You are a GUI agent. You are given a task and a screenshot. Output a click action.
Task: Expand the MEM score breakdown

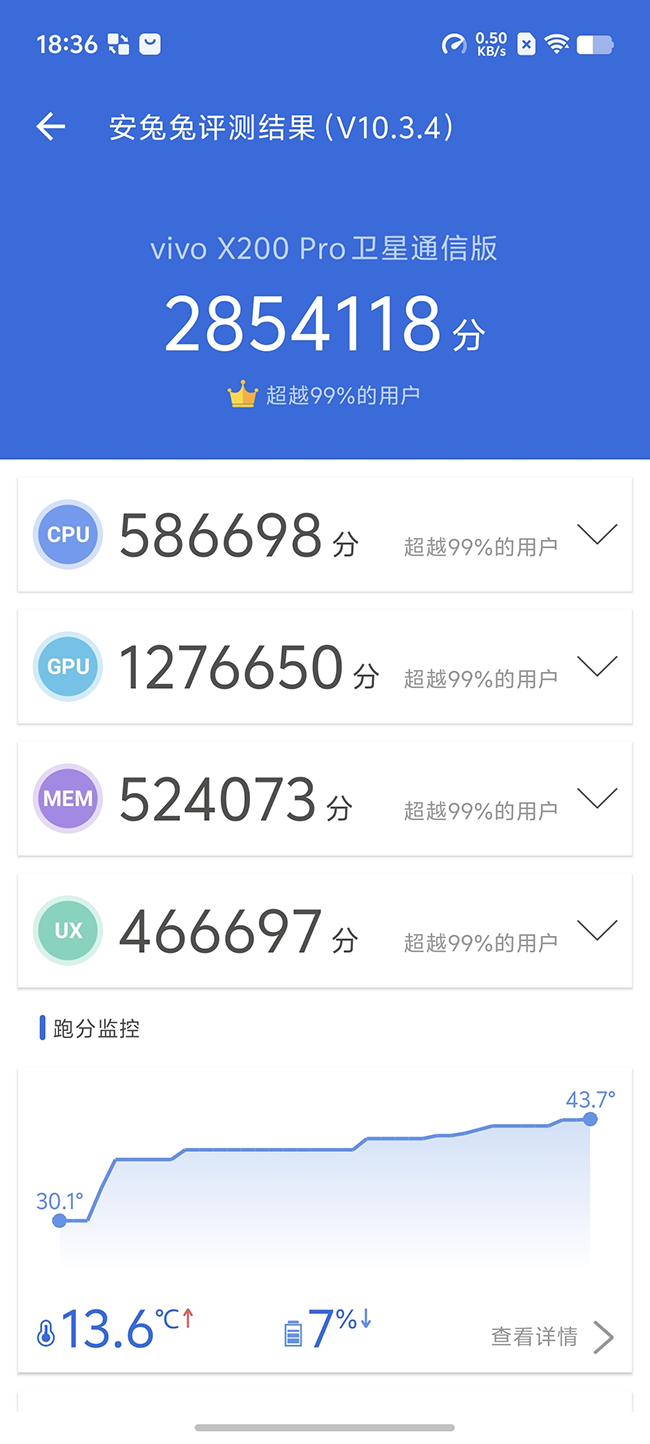[x=597, y=798]
